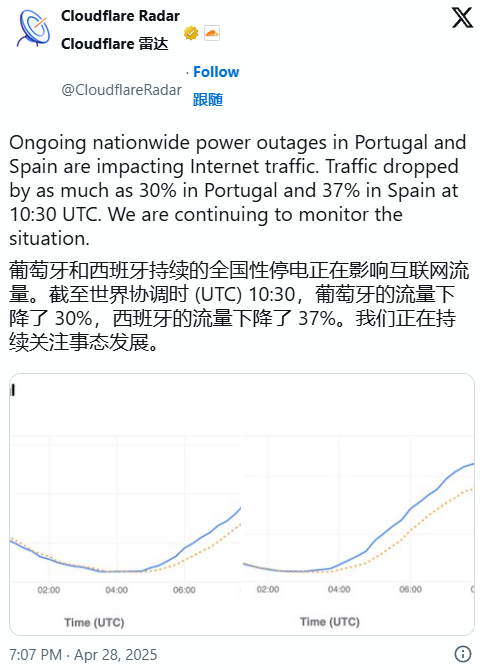
Task: Open the X logo link
Action: pyautogui.click(x=462, y=18)
